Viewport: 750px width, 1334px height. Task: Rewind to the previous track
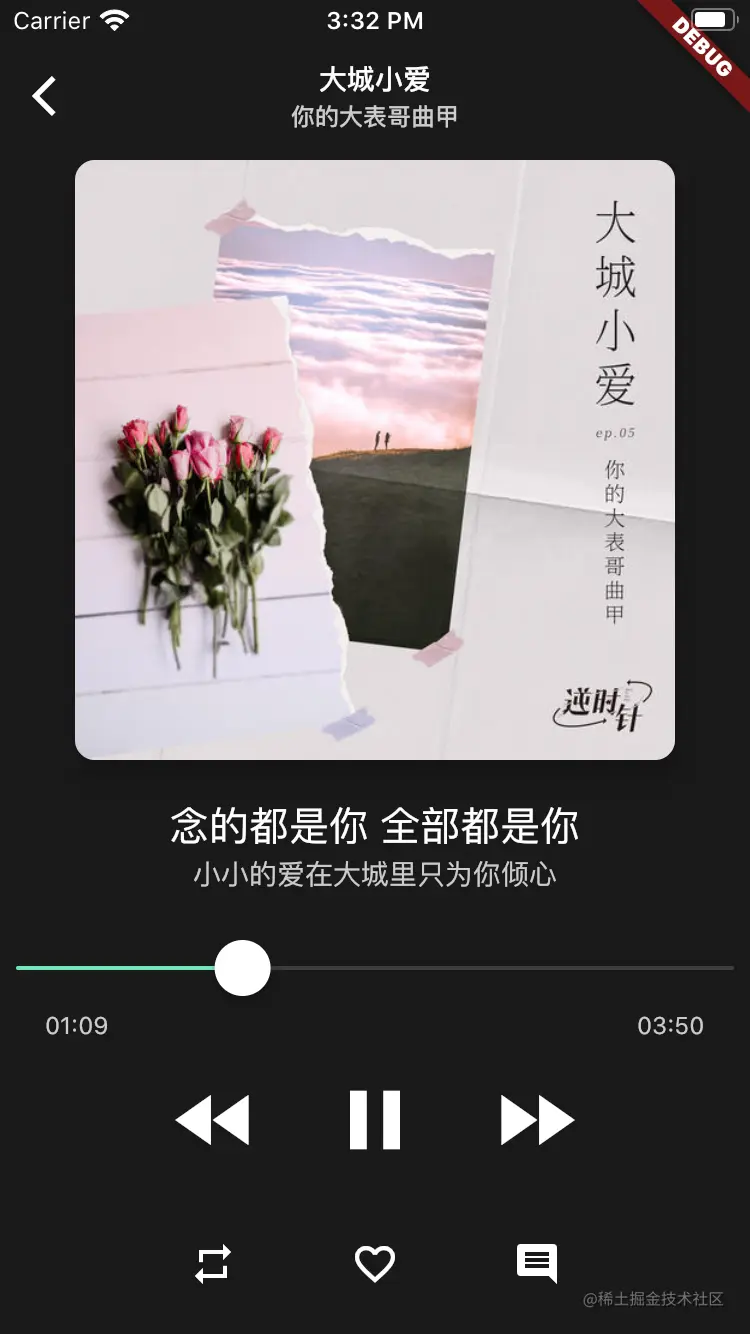pyautogui.click(x=213, y=1120)
